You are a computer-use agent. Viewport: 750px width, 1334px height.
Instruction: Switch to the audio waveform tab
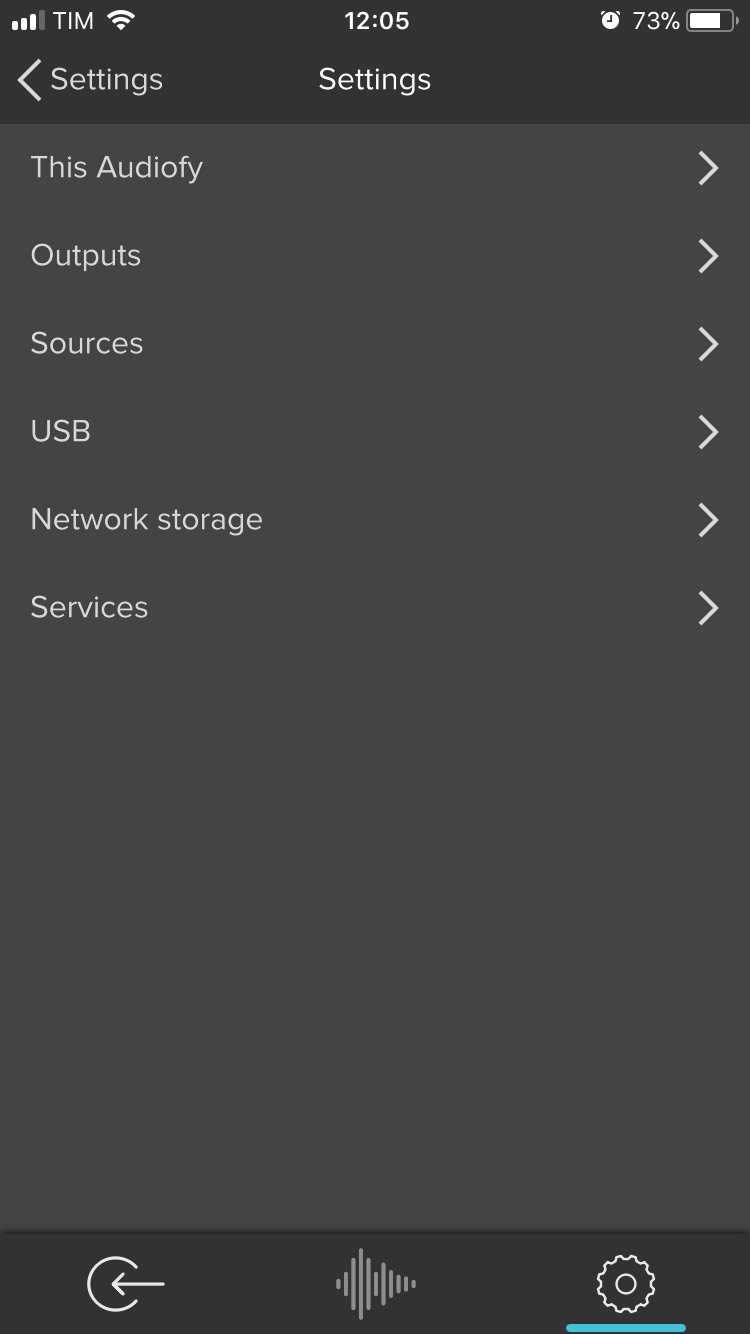coord(375,1283)
